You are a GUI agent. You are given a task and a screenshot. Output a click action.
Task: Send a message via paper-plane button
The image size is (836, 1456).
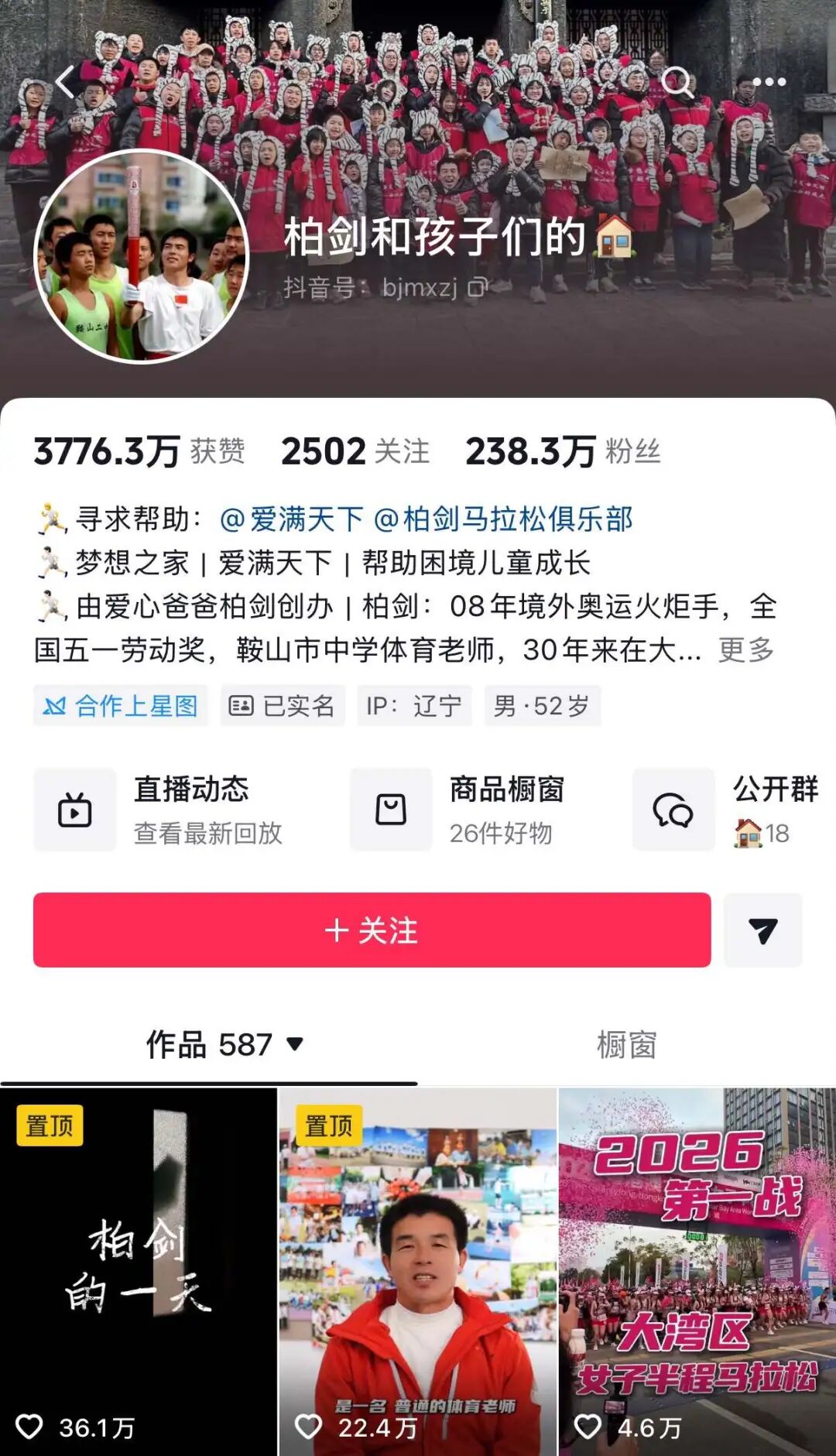coord(762,930)
